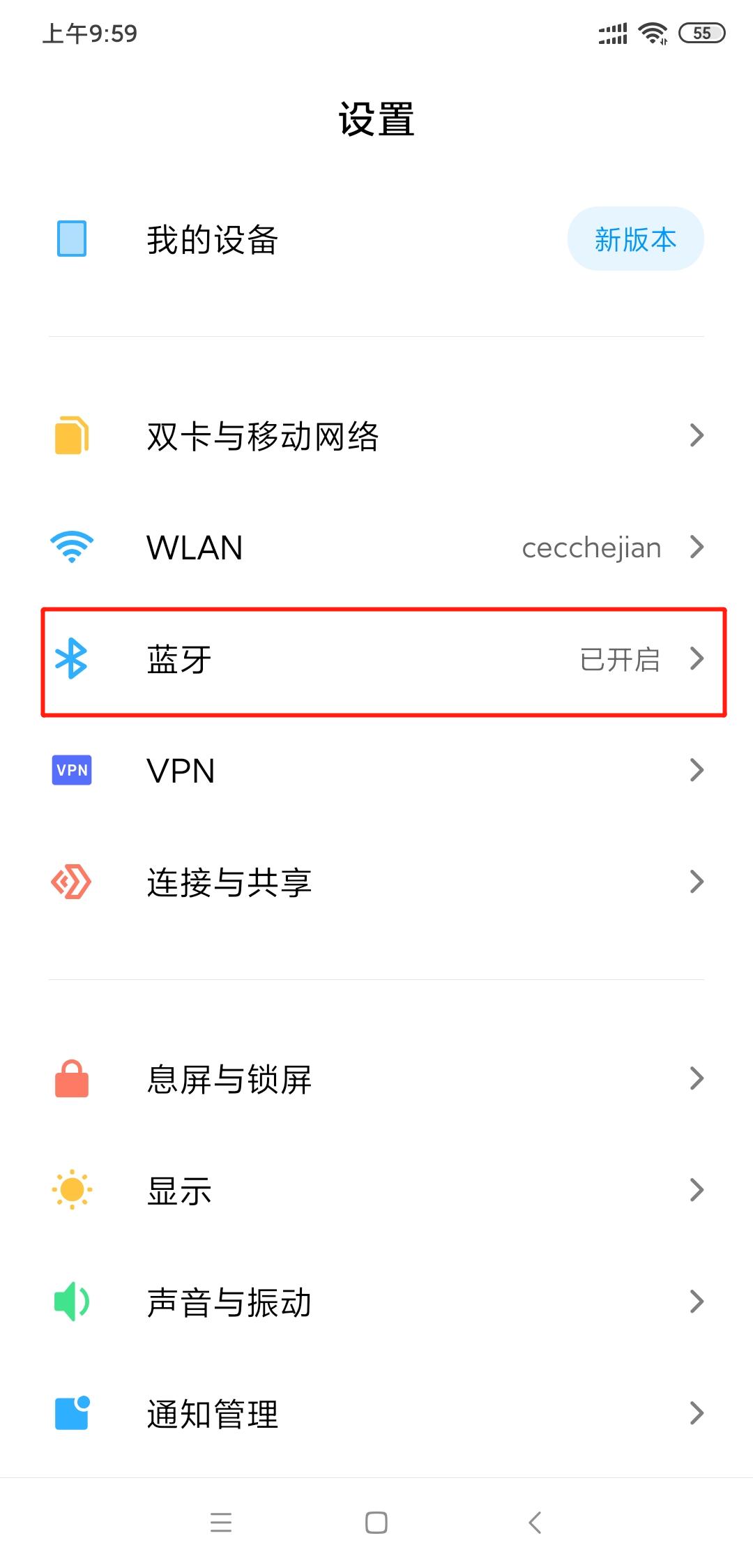753x1568 pixels.
Task: Select the 双卡与移动网络 SIM card icon
Action: [x=72, y=436]
